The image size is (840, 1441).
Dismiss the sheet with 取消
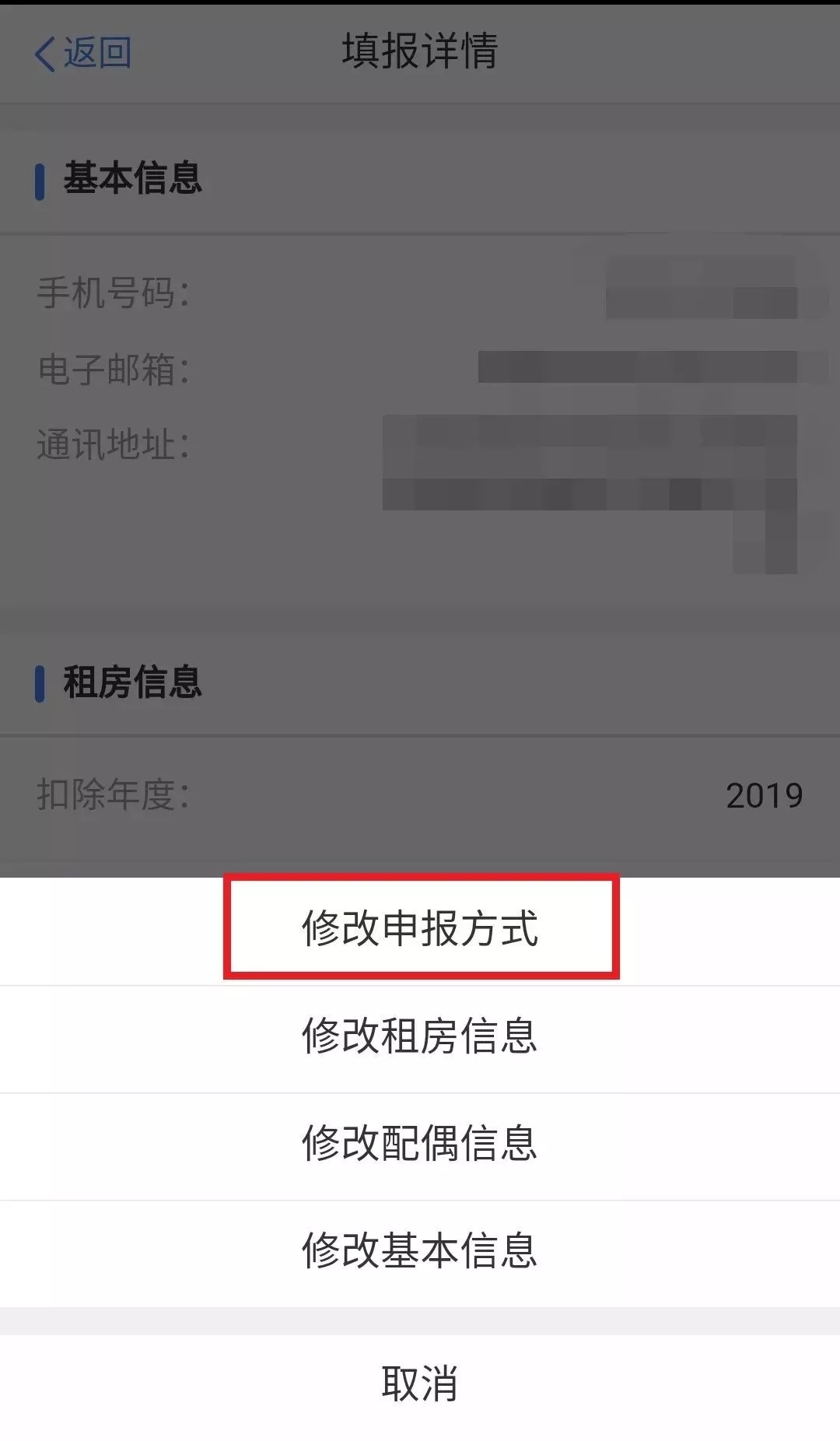420,1384
